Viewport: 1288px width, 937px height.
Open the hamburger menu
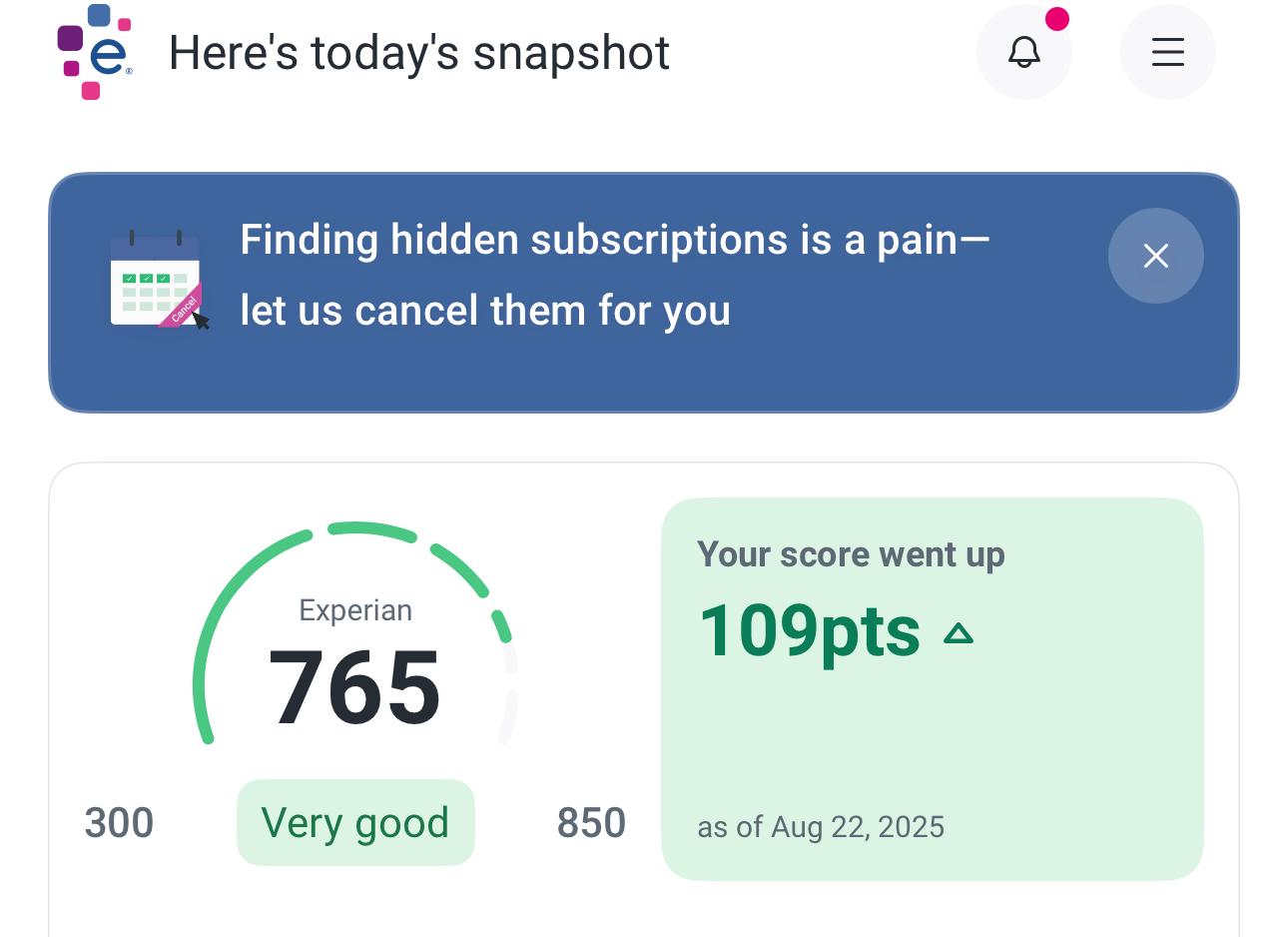pos(1167,52)
